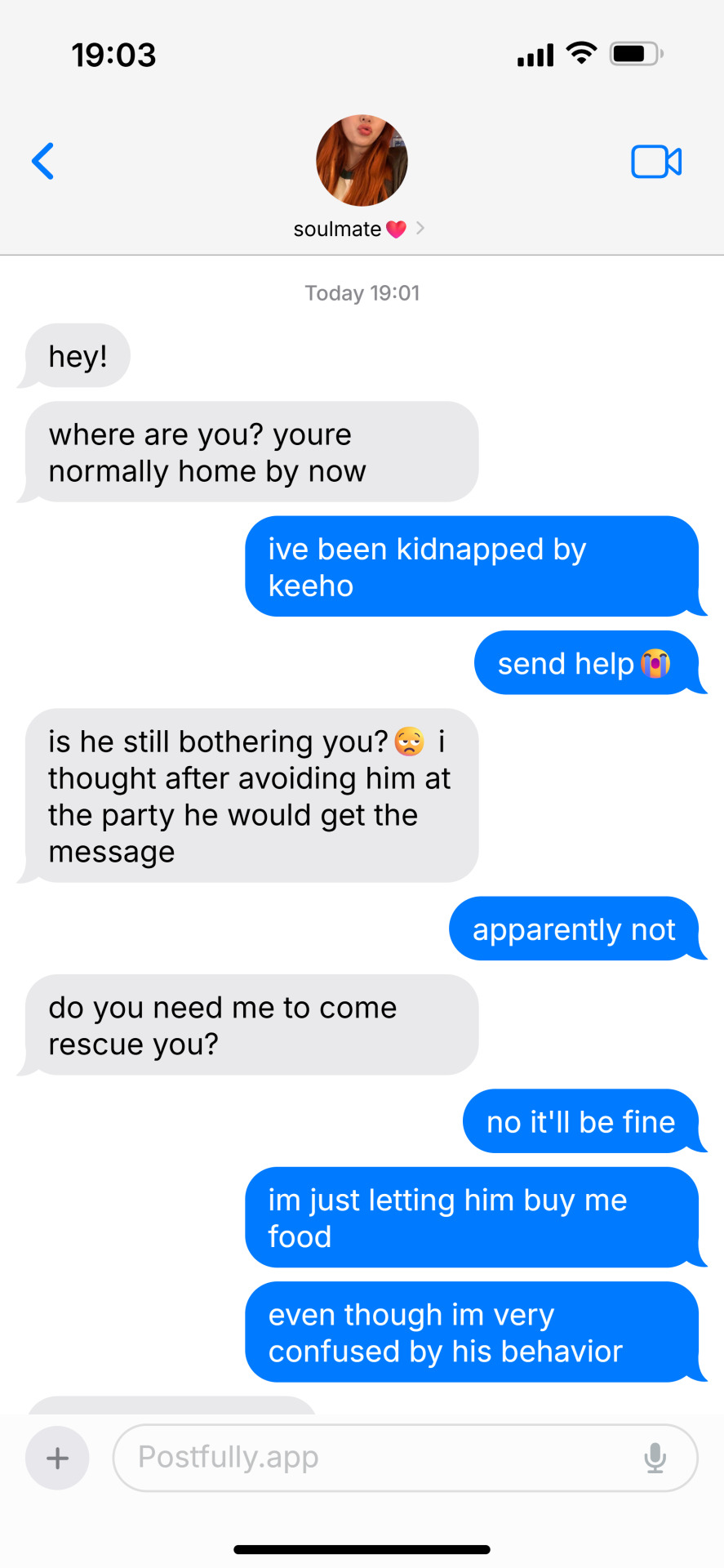Record audio with the microphone icon

click(x=655, y=1458)
